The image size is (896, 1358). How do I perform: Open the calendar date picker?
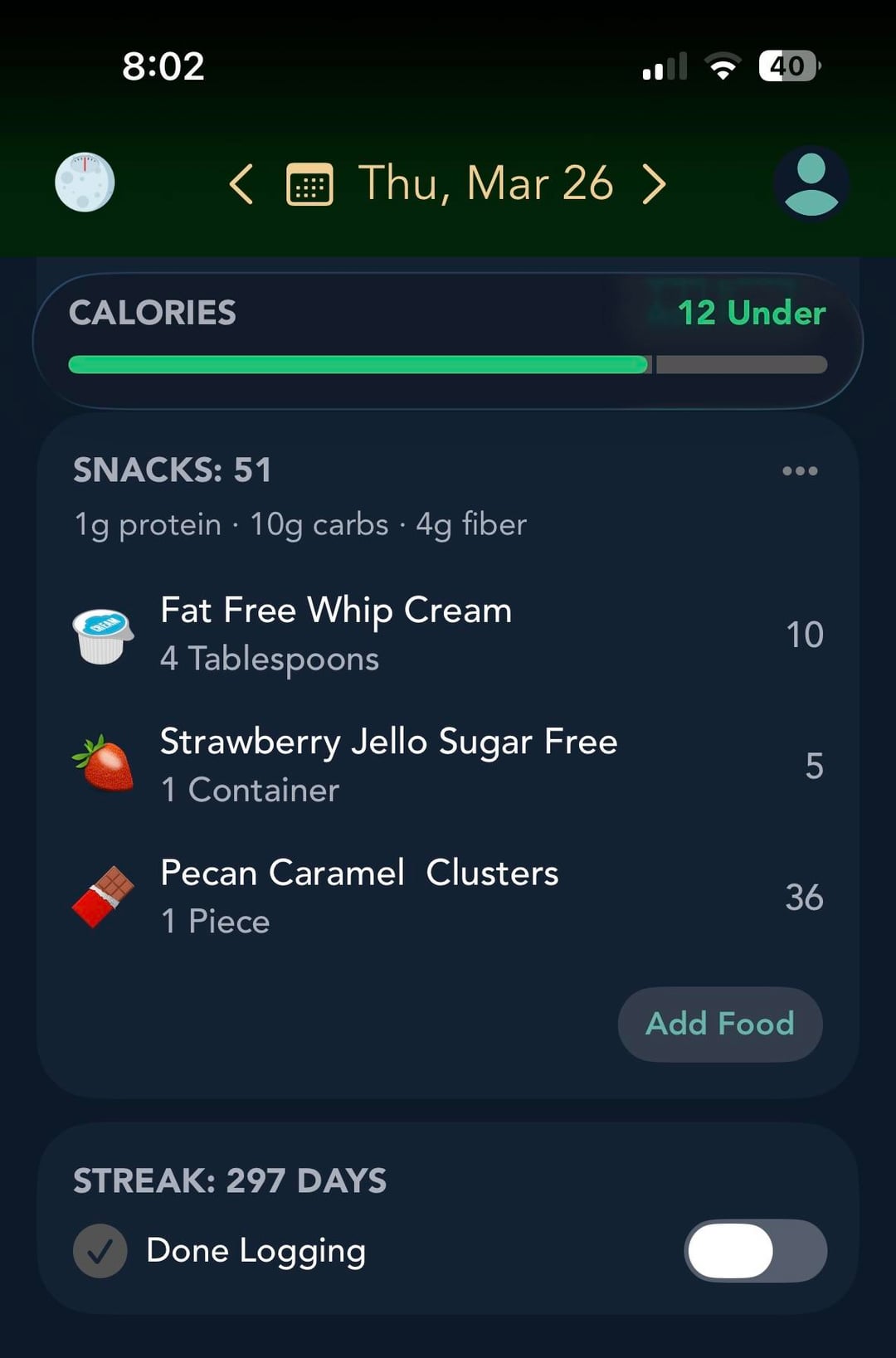[x=309, y=183]
